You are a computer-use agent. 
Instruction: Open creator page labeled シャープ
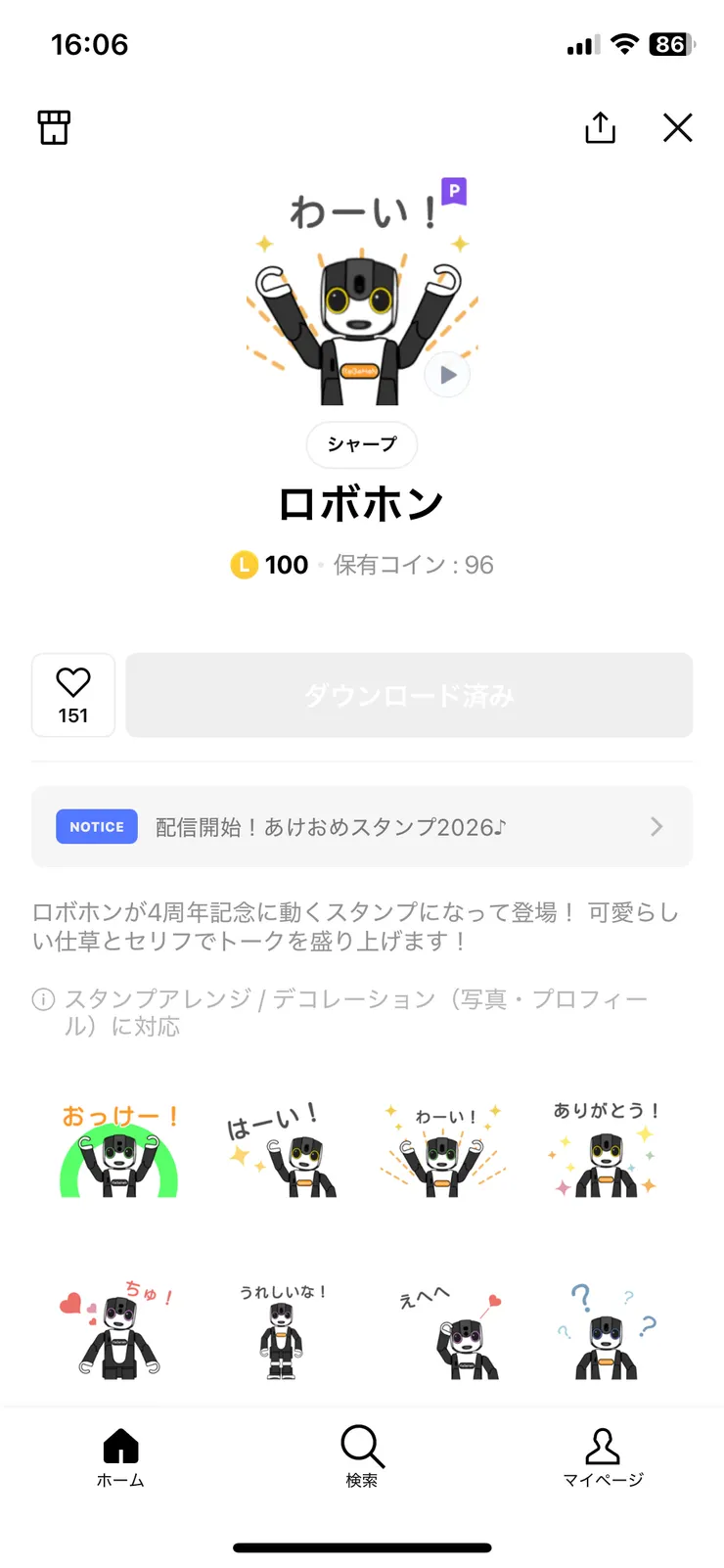361,444
